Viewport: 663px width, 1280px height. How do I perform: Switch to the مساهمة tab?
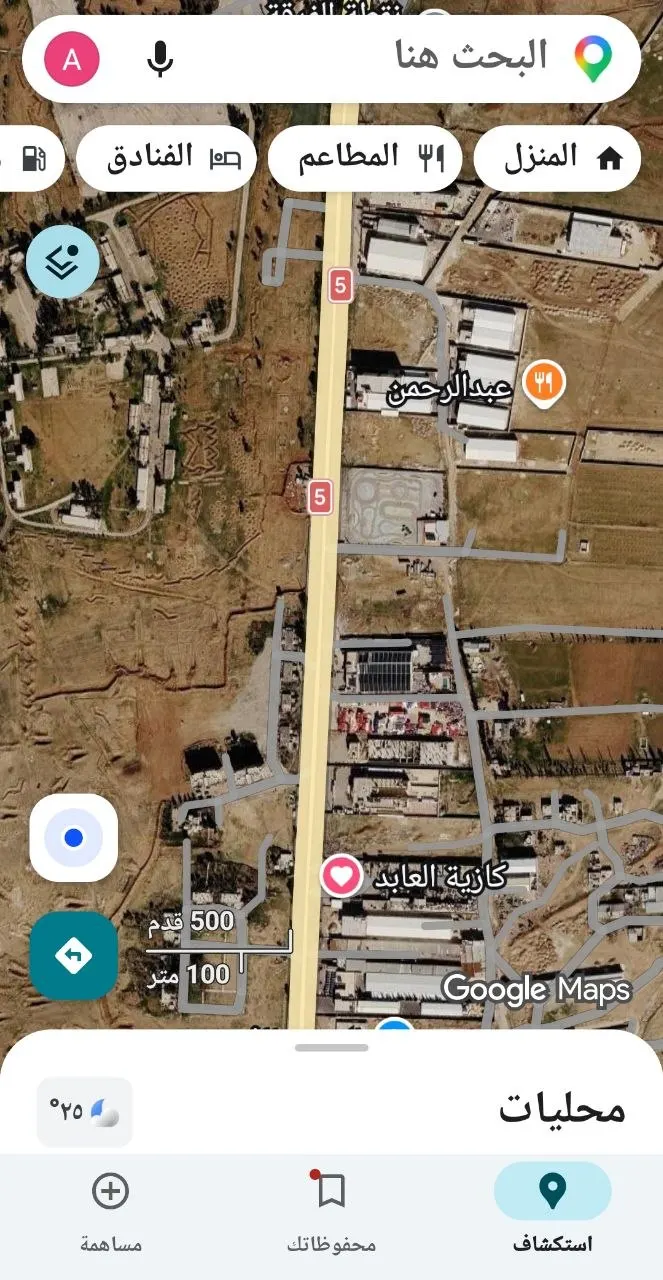click(x=110, y=1211)
